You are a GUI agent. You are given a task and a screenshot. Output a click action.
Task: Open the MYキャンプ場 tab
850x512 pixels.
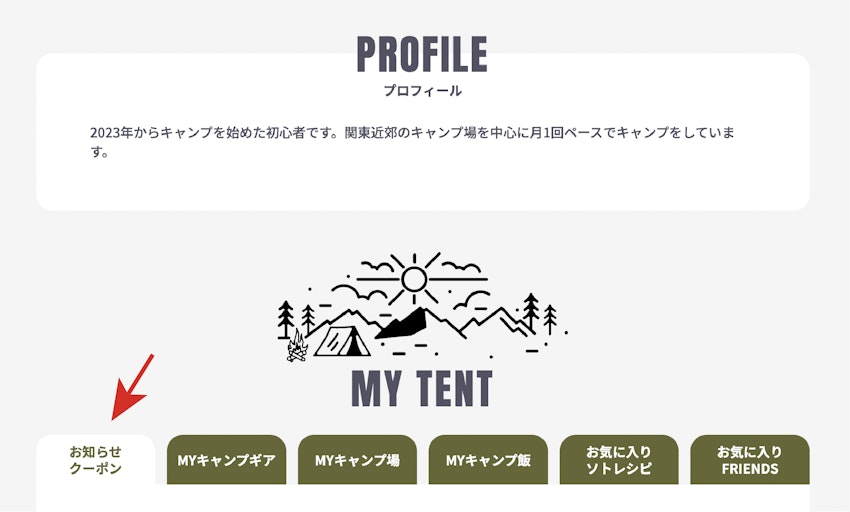pos(357,460)
